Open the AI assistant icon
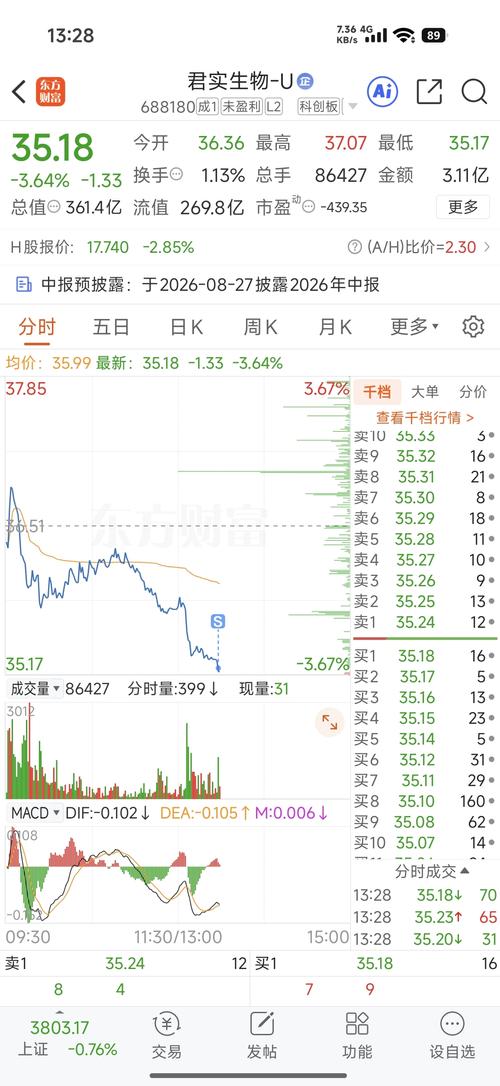Image resolution: width=500 pixels, height=1086 pixels. tap(382, 91)
